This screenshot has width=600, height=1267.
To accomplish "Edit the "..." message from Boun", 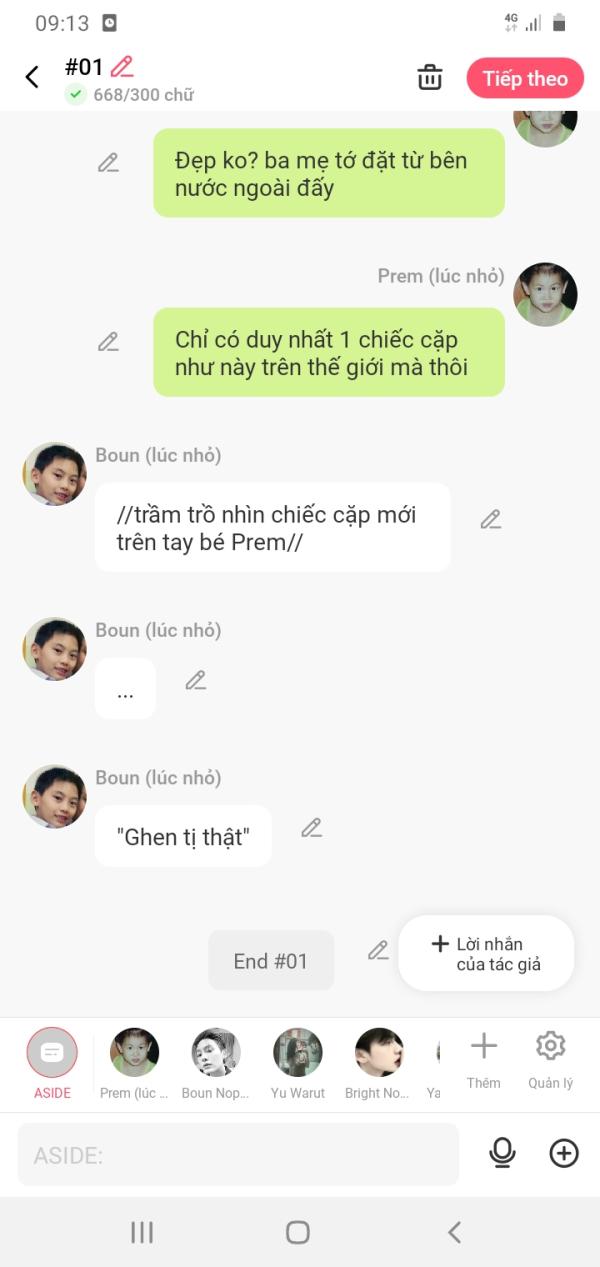I will point(196,680).
